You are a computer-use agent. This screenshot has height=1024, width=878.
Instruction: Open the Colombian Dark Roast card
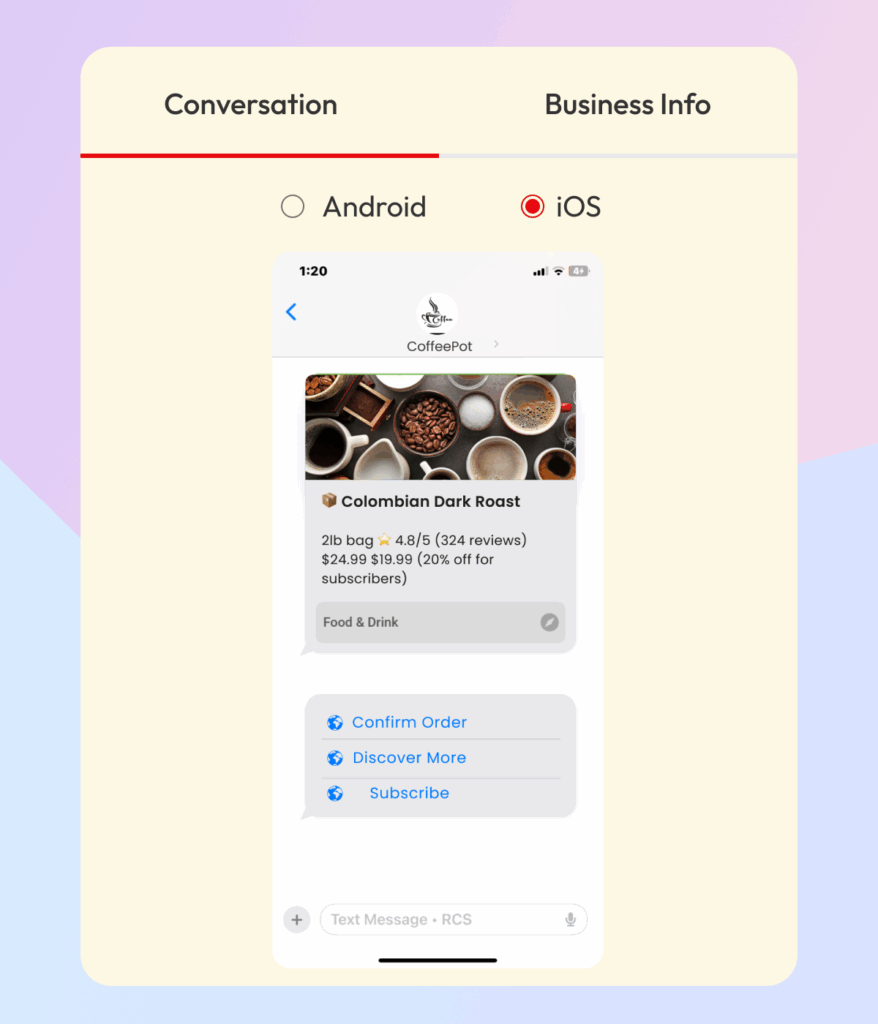coord(440,502)
